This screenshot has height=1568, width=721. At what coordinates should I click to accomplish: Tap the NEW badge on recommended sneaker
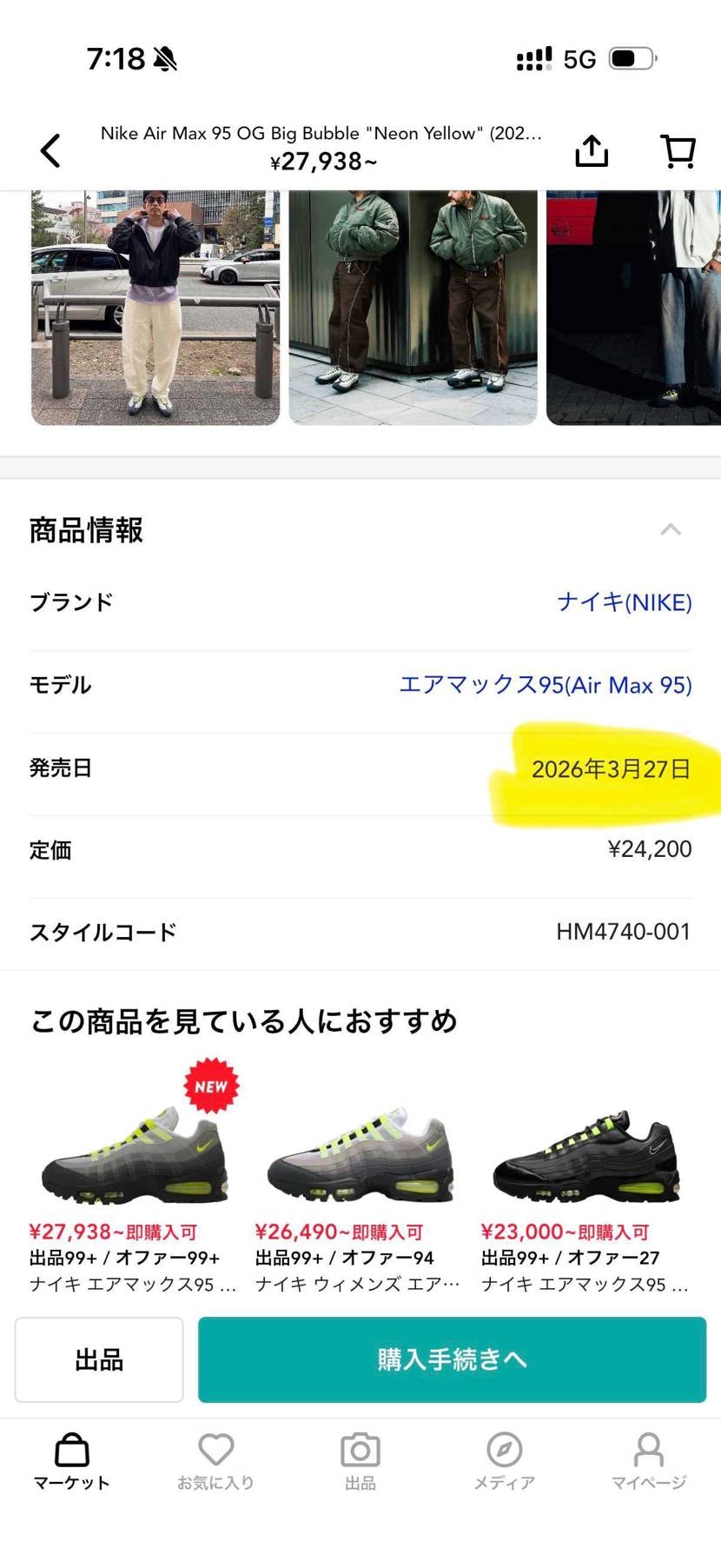click(211, 1085)
